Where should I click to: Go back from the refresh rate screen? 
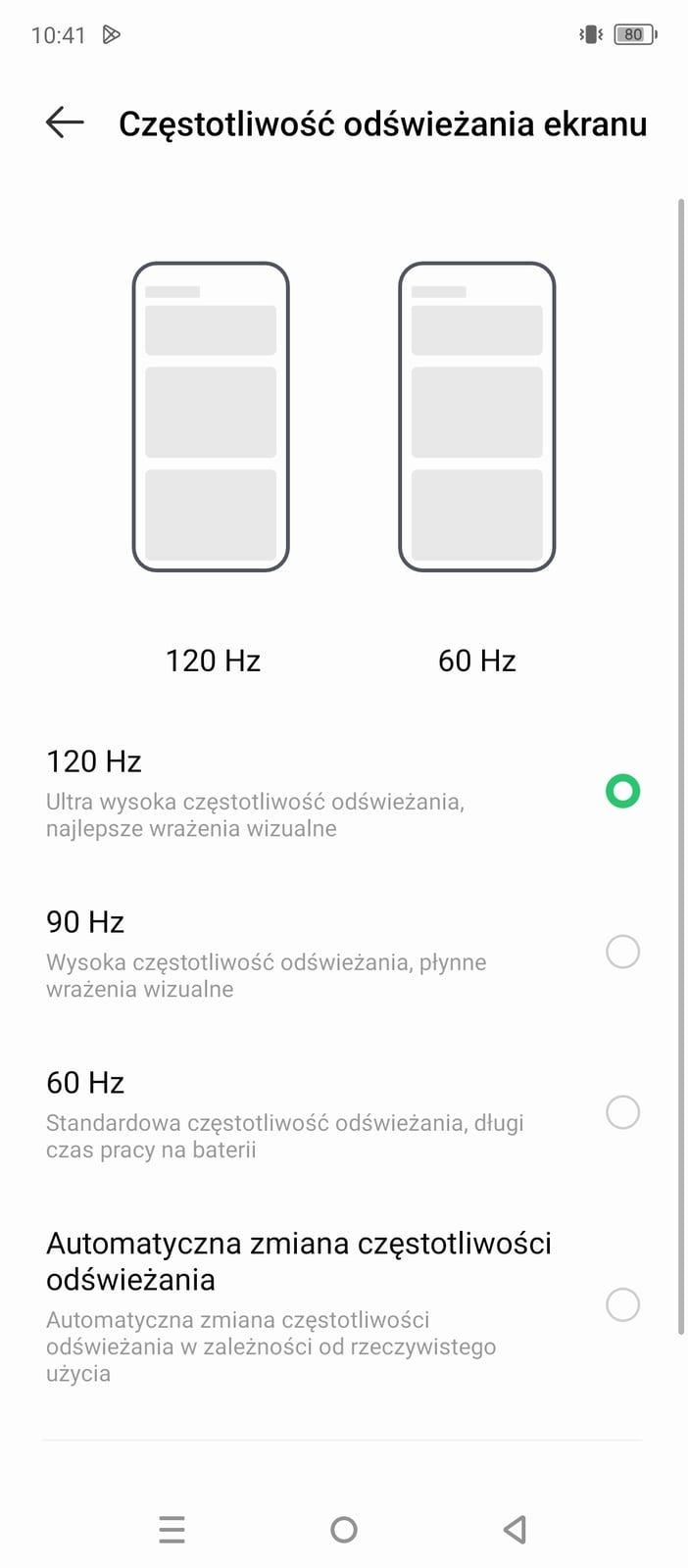[x=65, y=122]
